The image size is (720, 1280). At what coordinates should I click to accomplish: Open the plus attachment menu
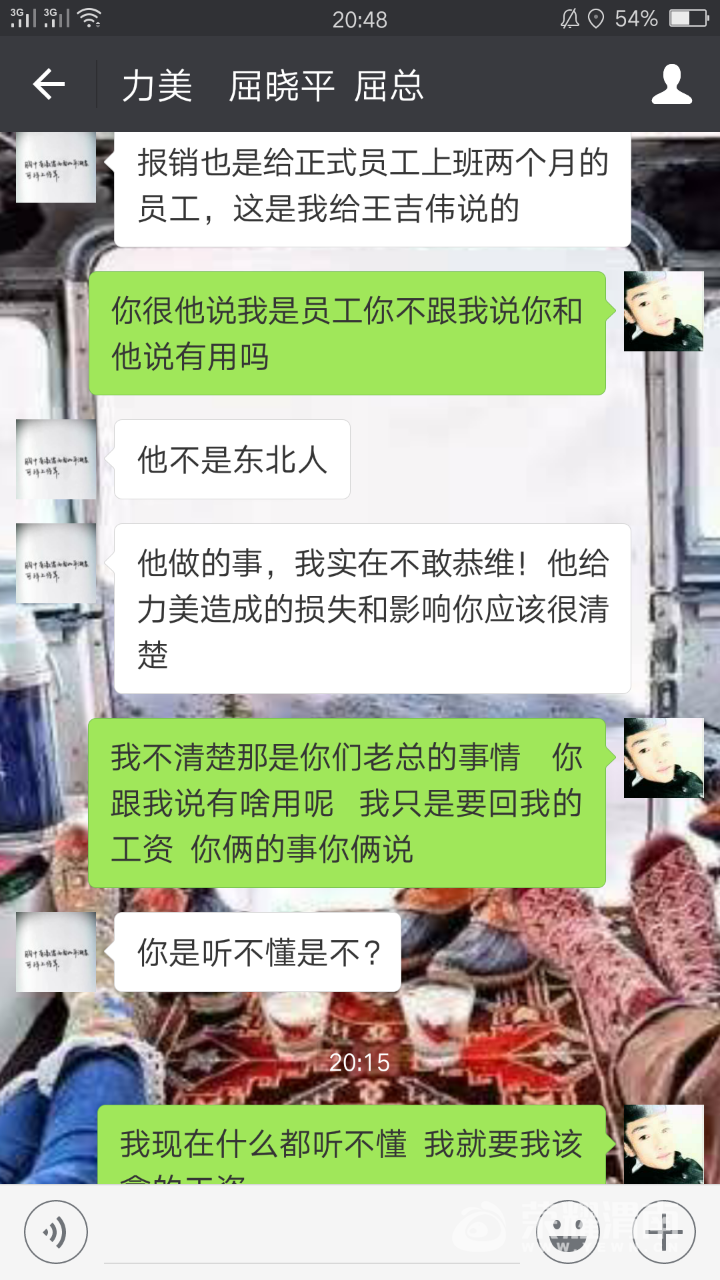tap(664, 1231)
